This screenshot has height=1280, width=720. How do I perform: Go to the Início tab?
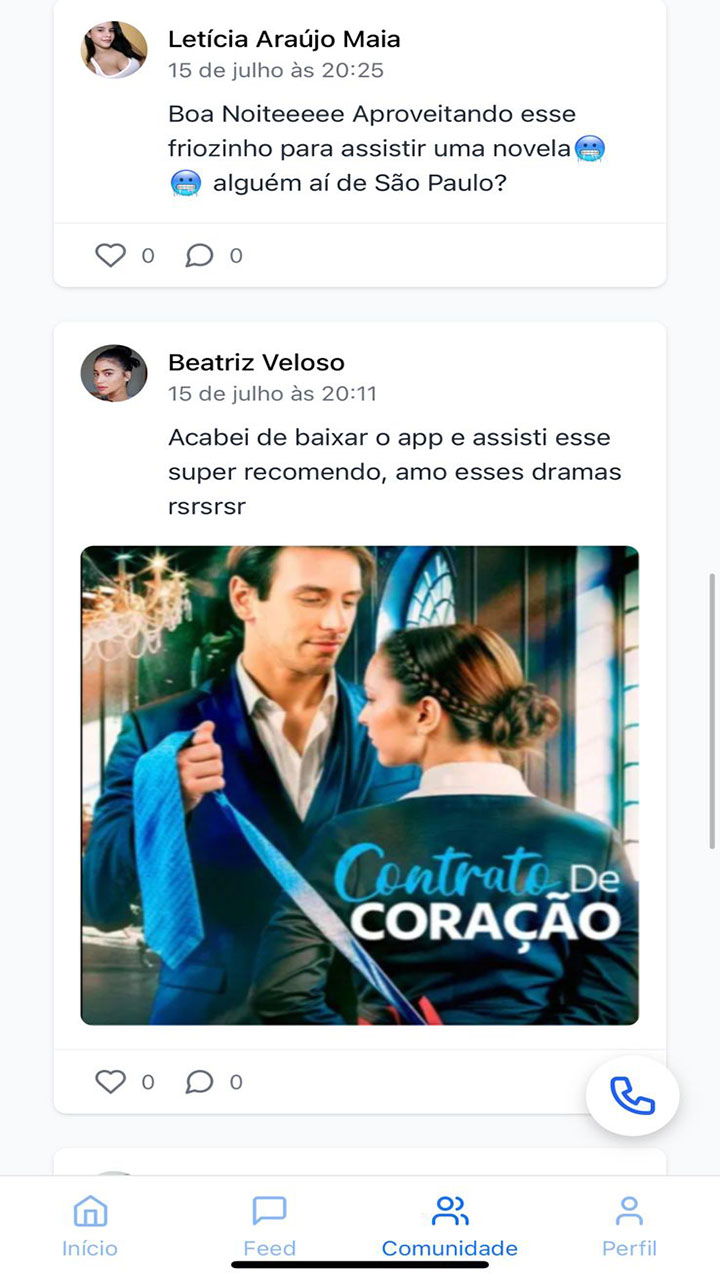coord(90,1225)
